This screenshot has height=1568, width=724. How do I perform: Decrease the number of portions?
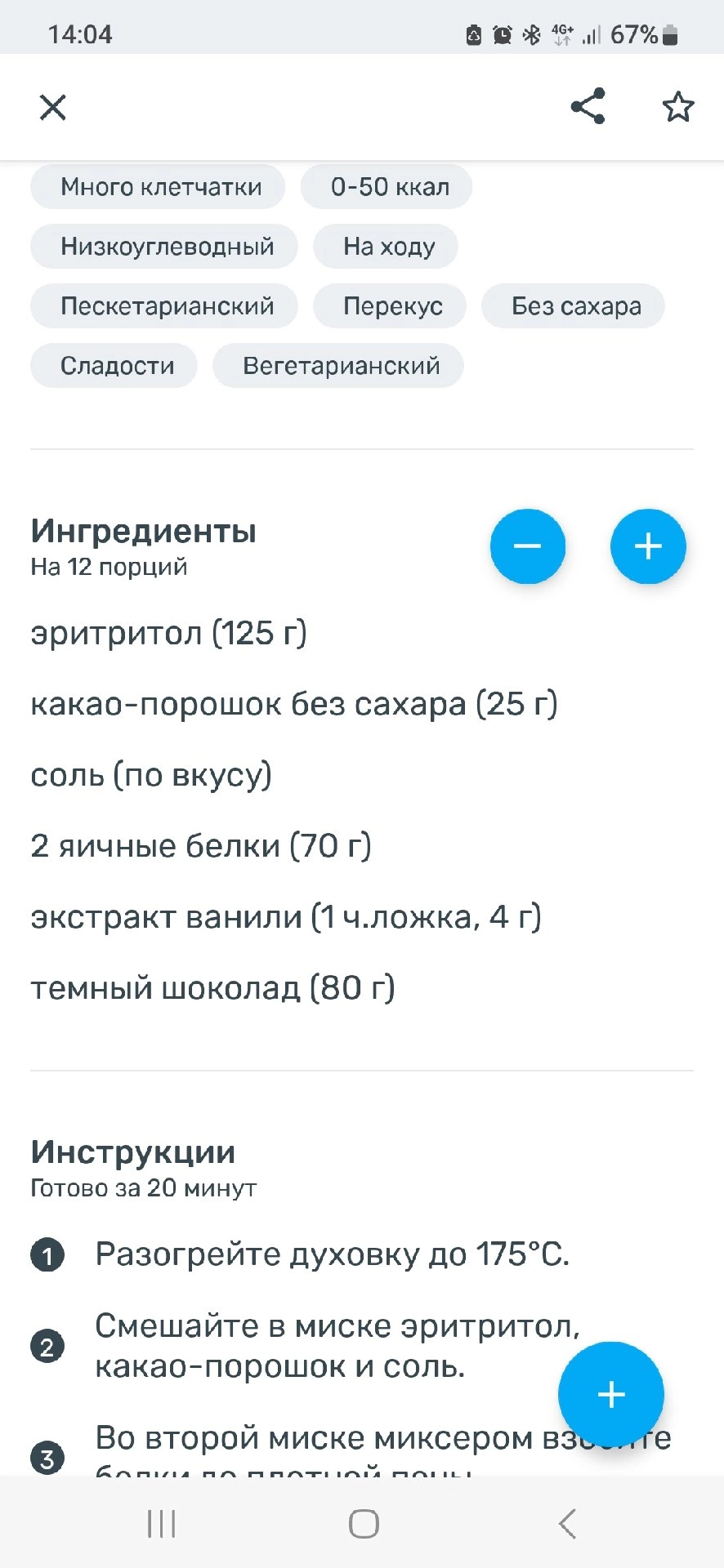tap(527, 546)
